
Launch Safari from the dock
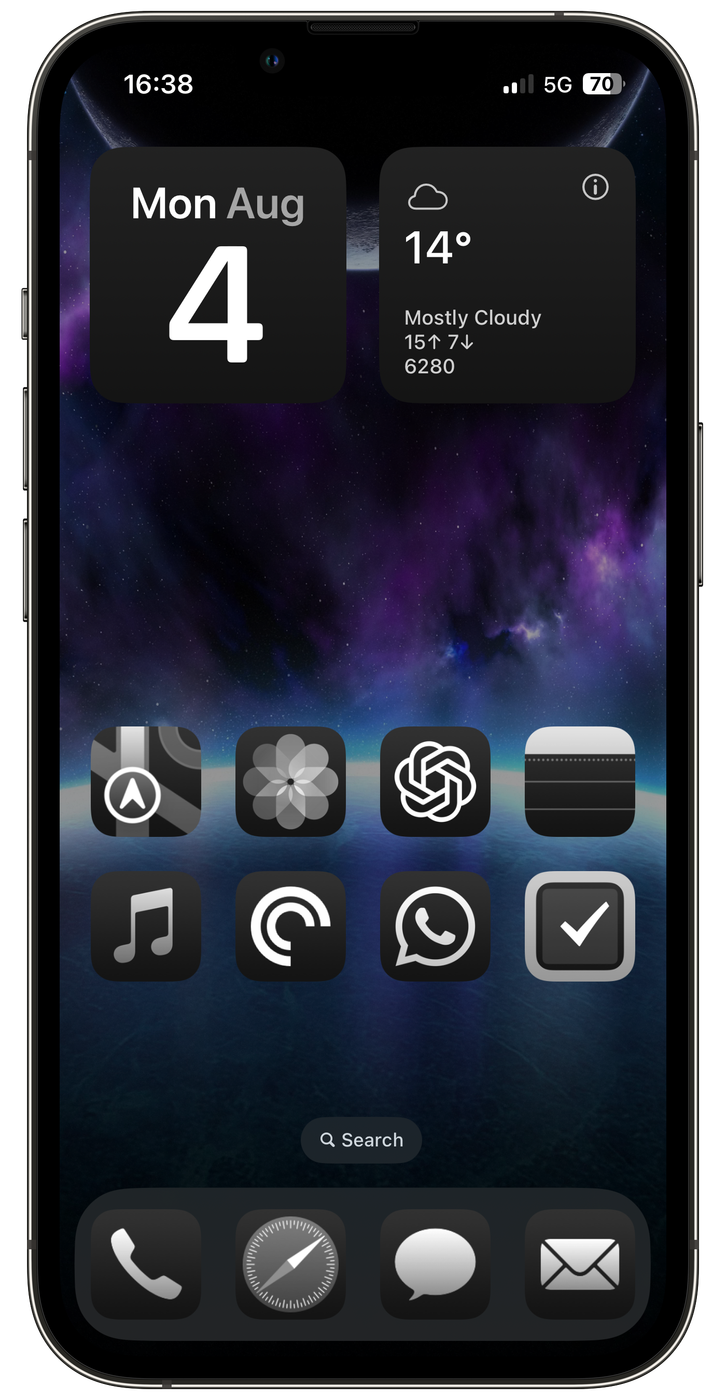point(290,1264)
